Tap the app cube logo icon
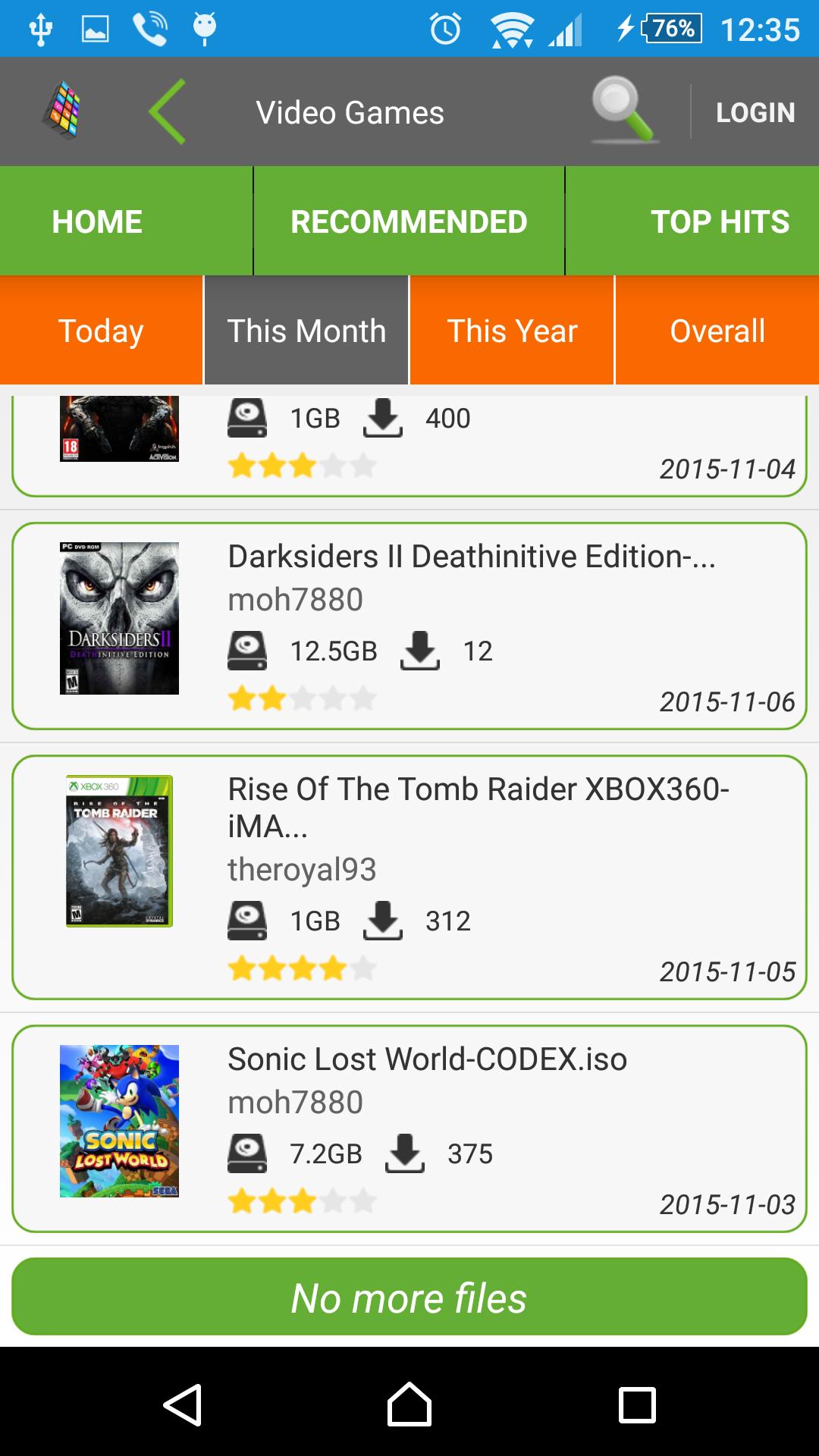 (x=62, y=111)
